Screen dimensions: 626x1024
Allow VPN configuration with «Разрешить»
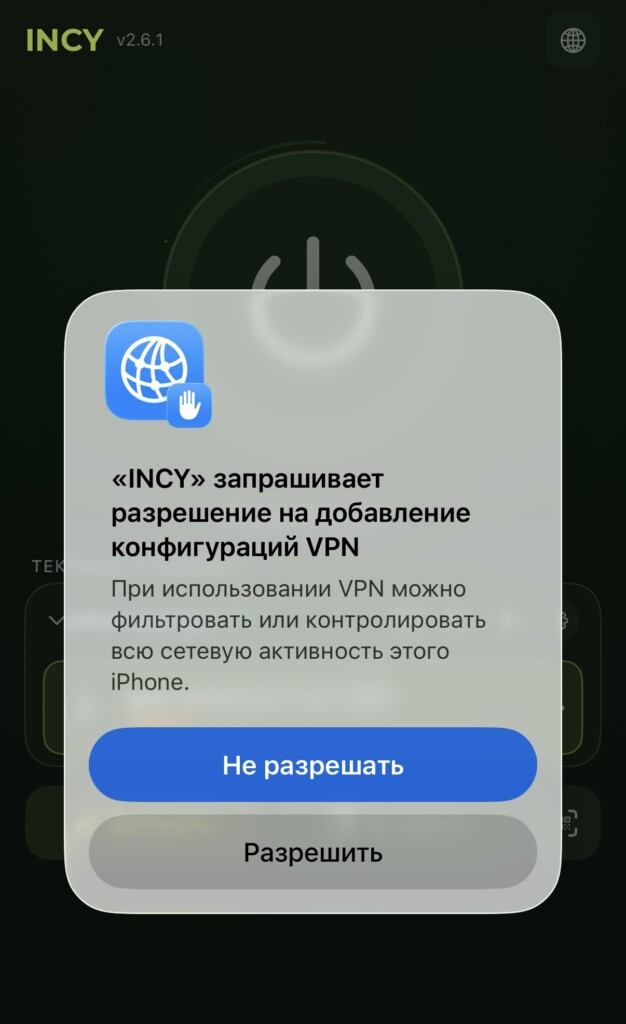pyautogui.click(x=313, y=852)
